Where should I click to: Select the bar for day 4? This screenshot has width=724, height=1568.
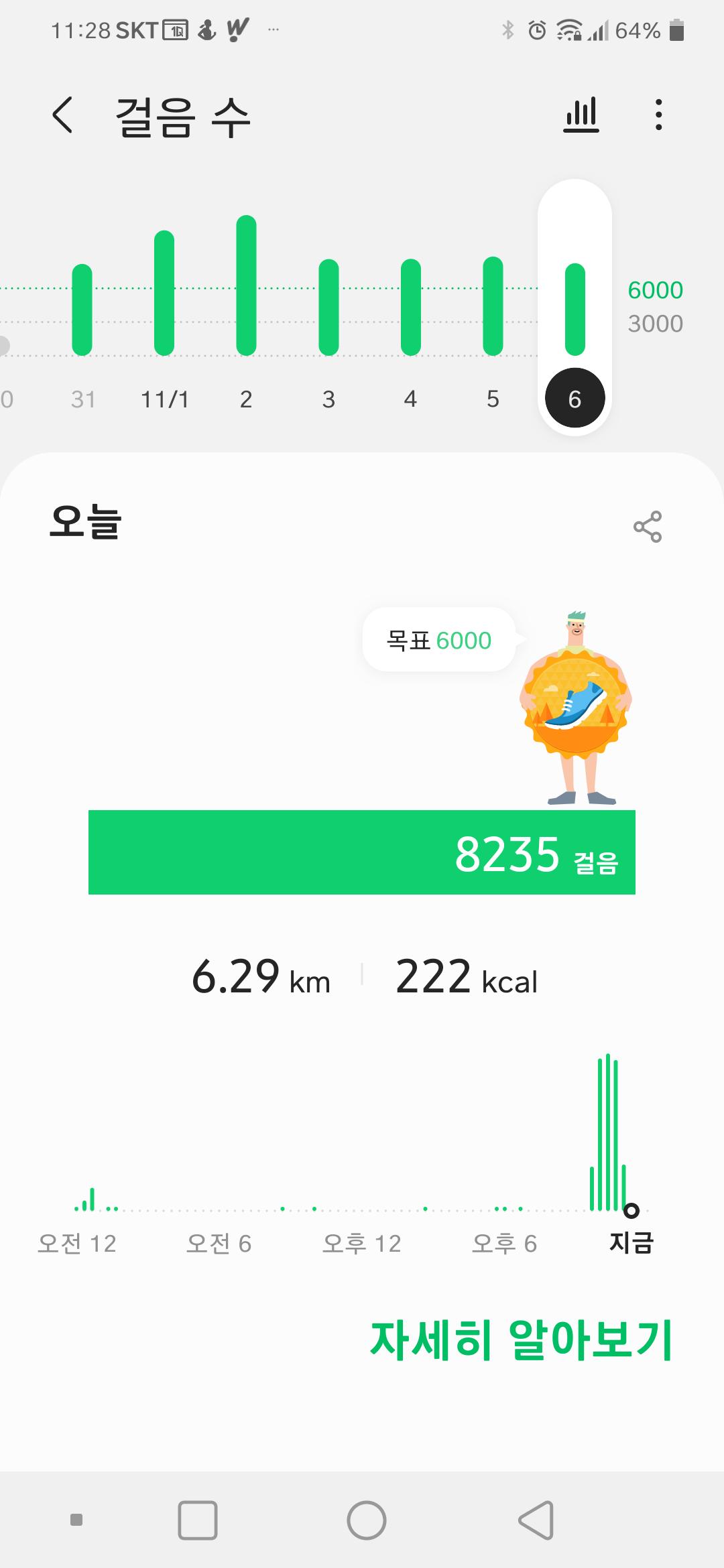coord(410,307)
